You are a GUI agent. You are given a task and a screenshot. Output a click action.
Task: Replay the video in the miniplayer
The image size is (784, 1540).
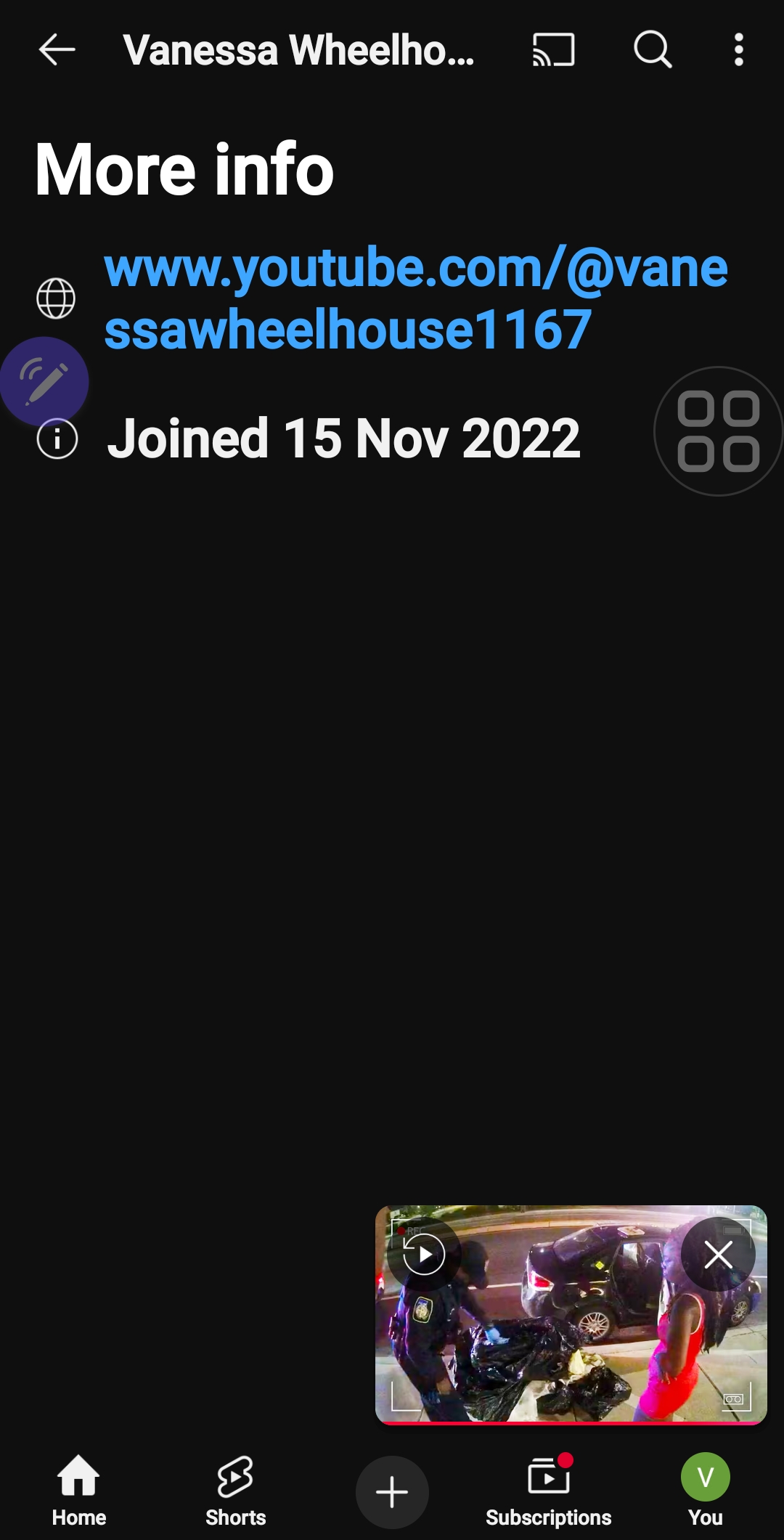424,1254
